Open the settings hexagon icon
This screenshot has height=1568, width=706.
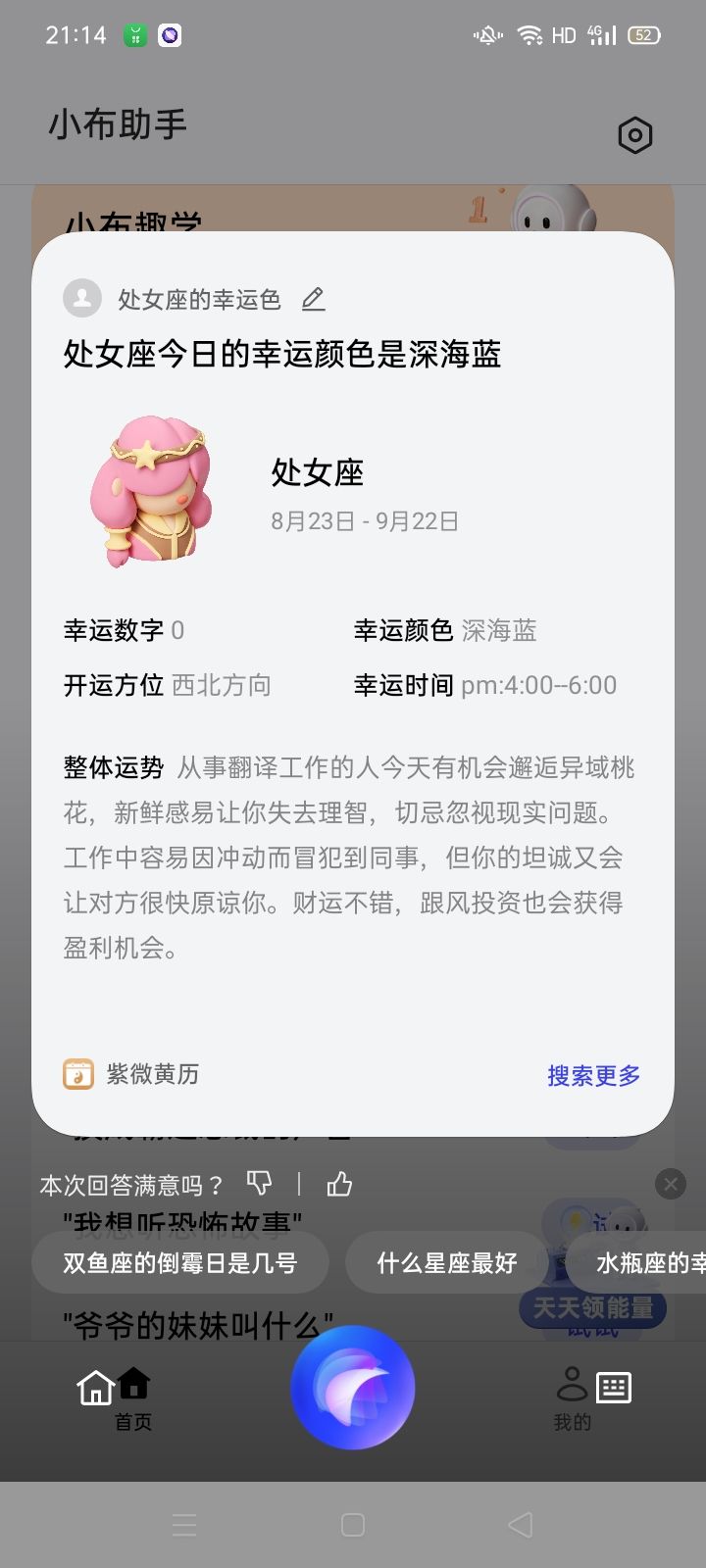tap(635, 135)
